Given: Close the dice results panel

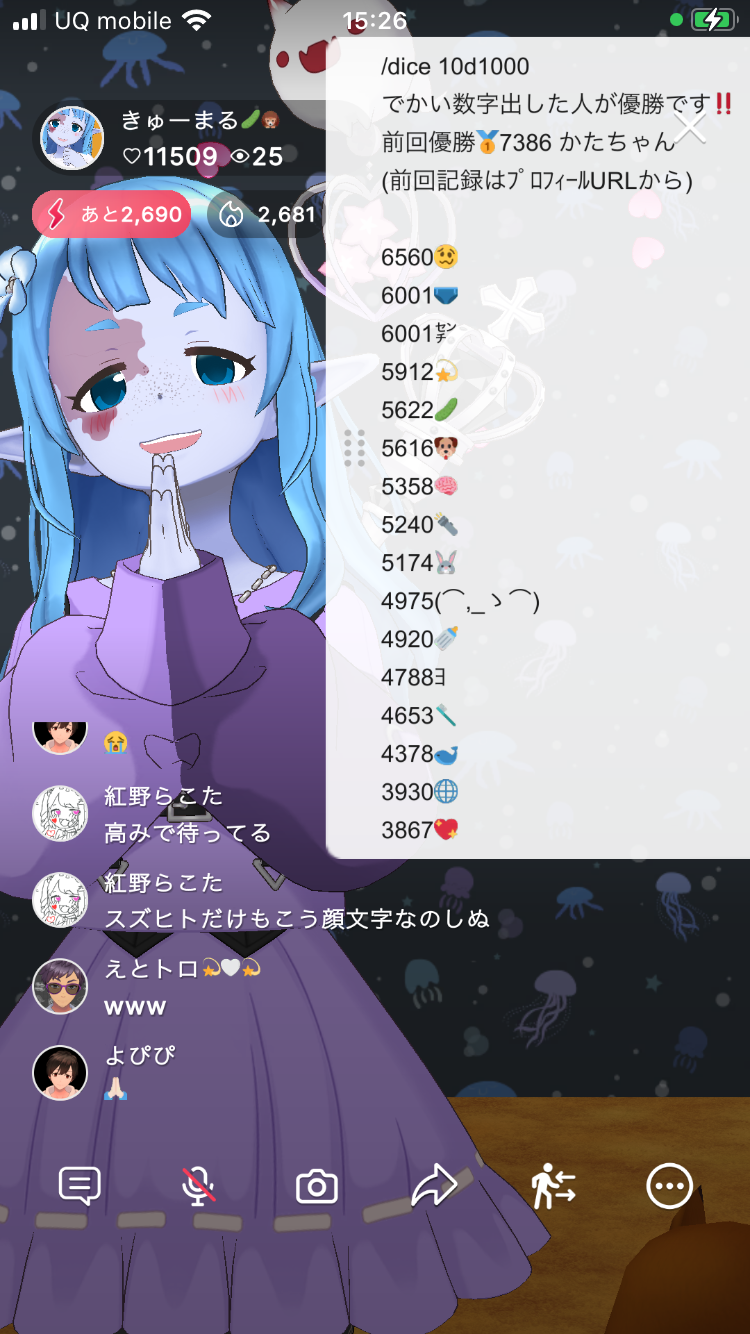Looking at the screenshot, I should (690, 128).
